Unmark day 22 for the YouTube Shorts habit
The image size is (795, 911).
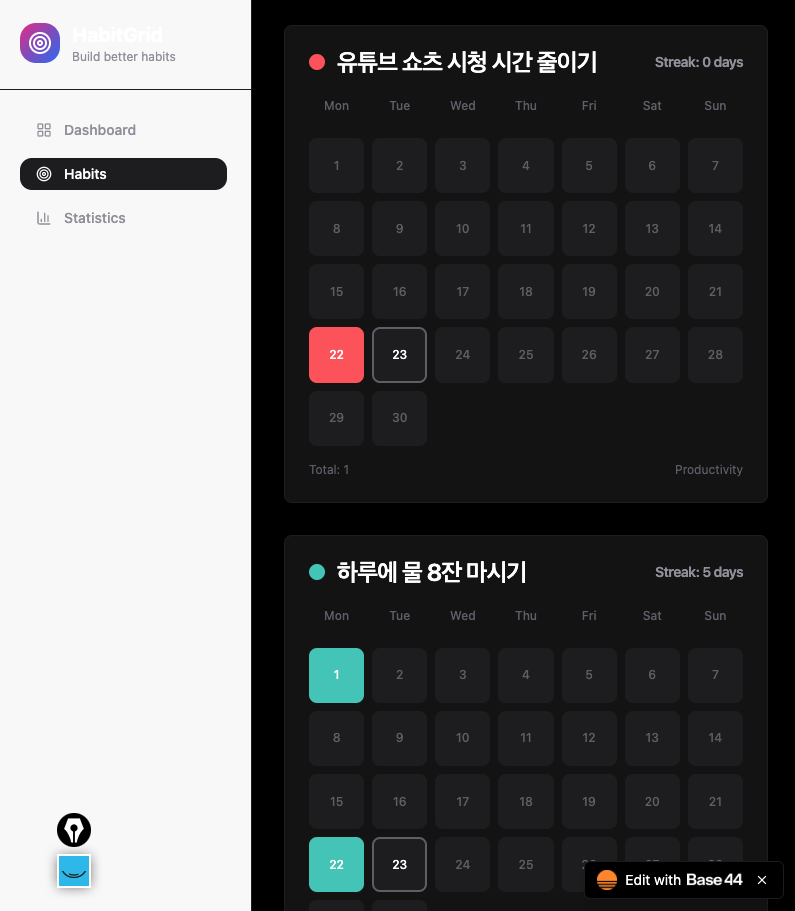(x=336, y=354)
